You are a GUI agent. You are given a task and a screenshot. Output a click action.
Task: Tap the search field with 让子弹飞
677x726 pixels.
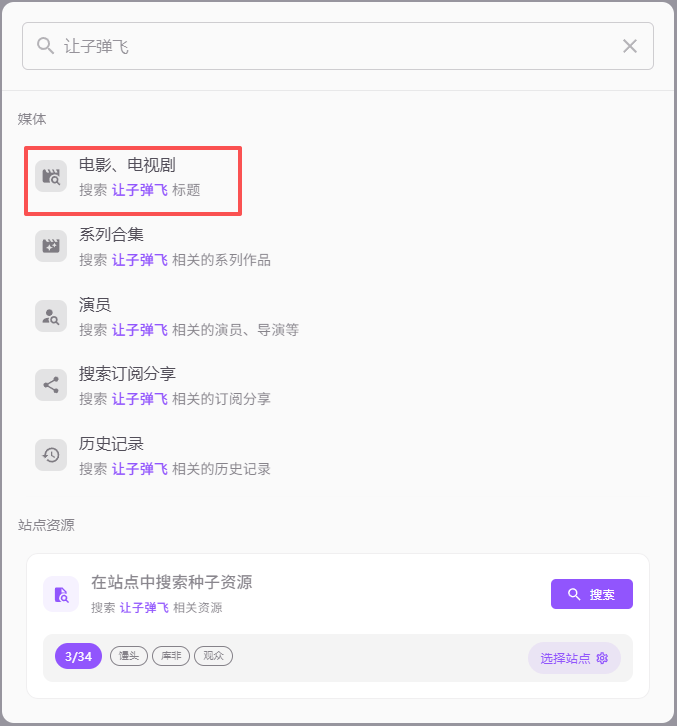coord(330,46)
